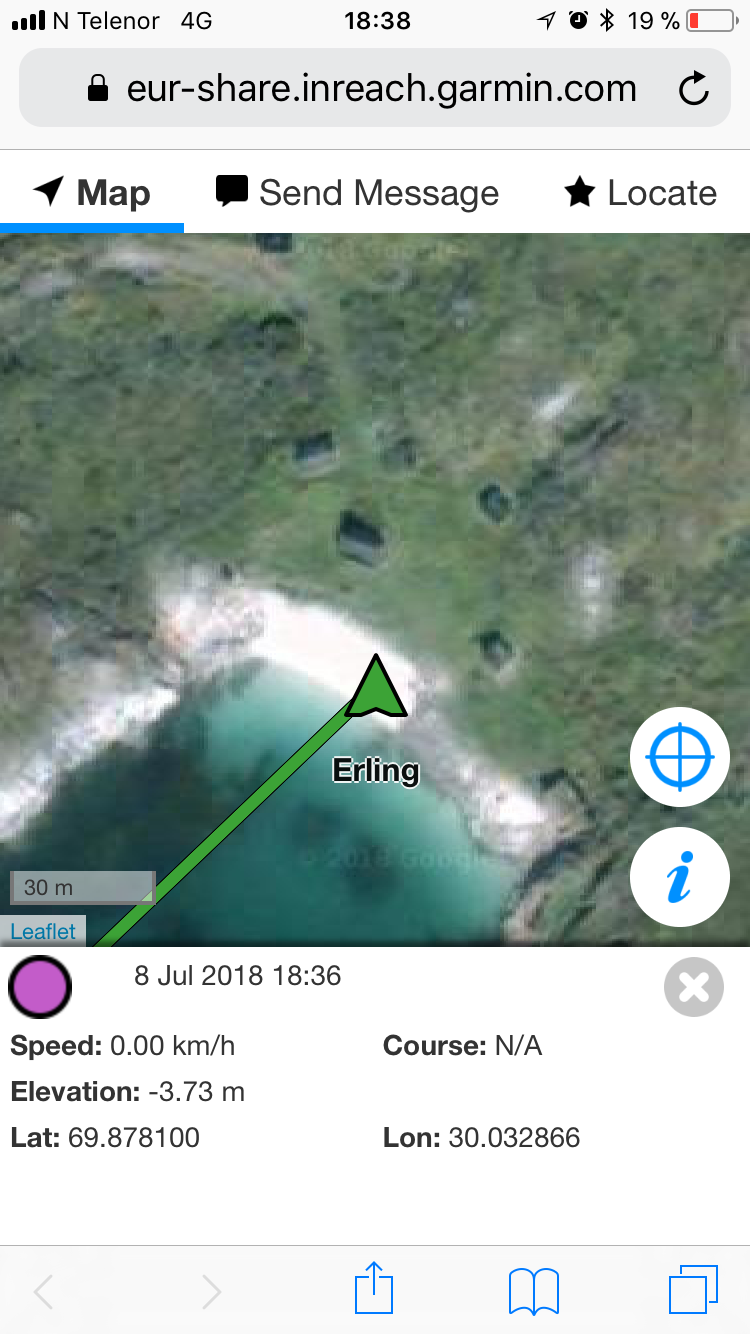The width and height of the screenshot is (750, 1334).
Task: Center the map with the crosshair button
Action: pos(680,759)
